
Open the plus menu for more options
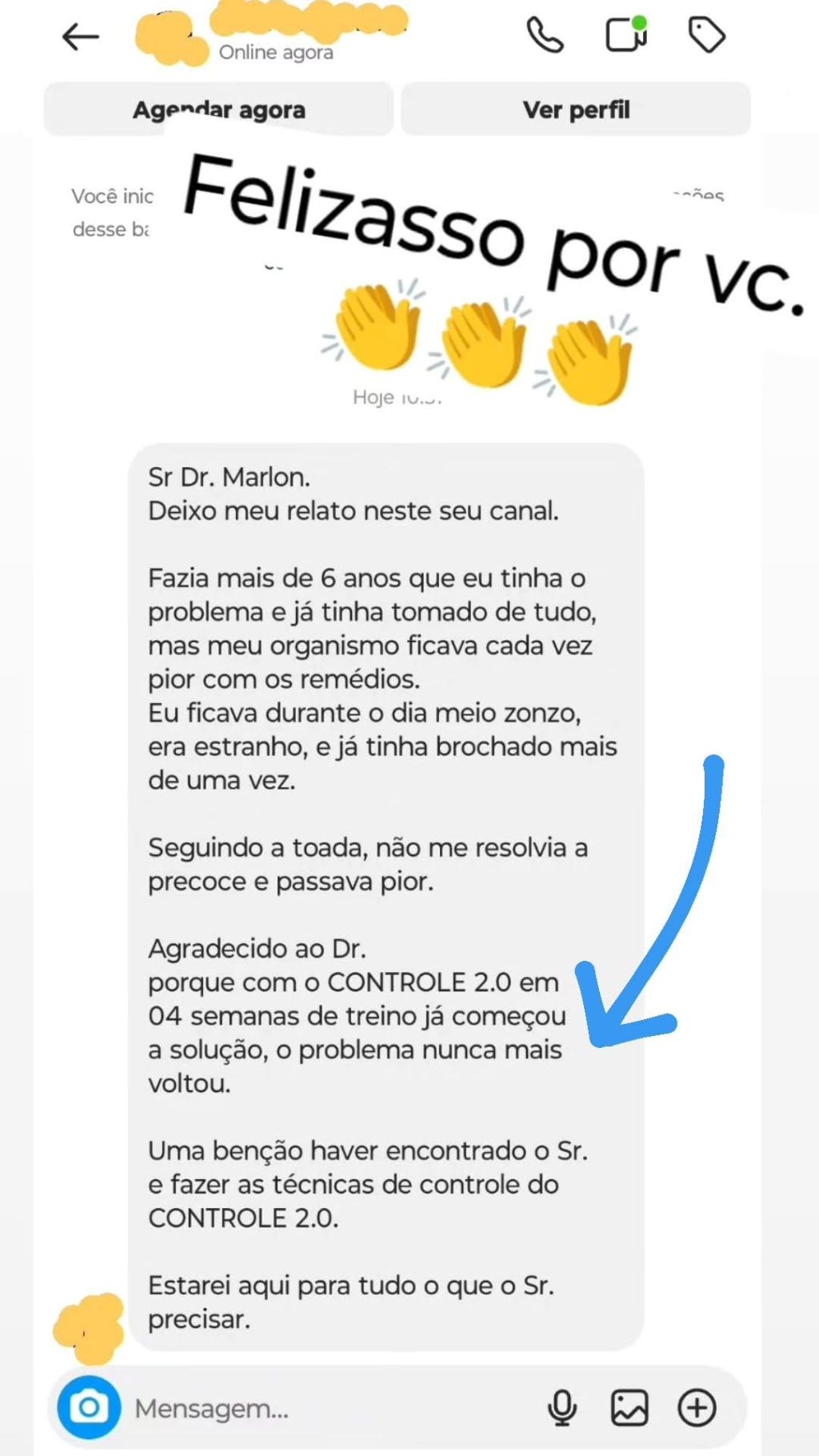(x=697, y=1408)
